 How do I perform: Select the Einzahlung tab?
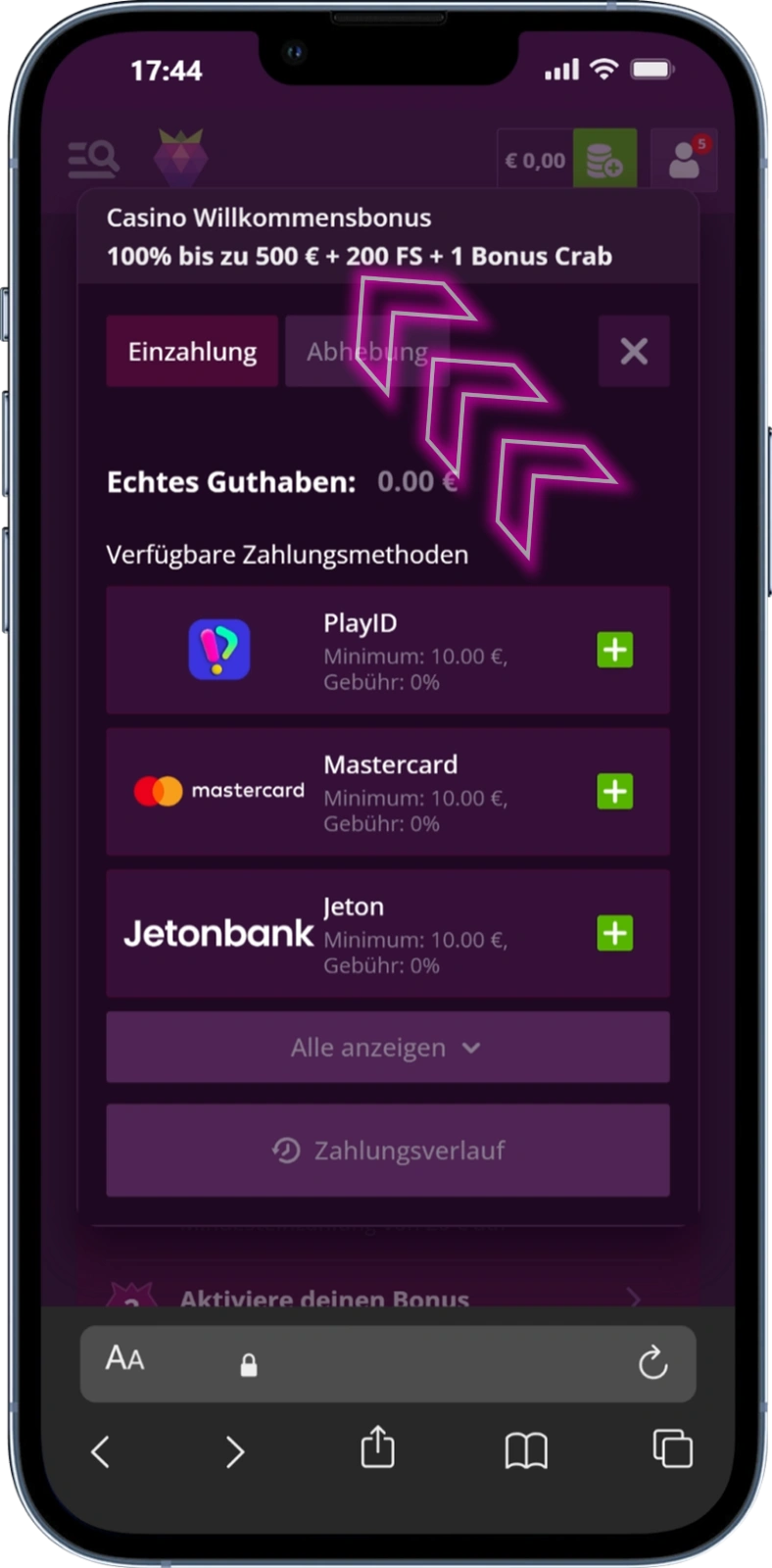[x=192, y=351]
